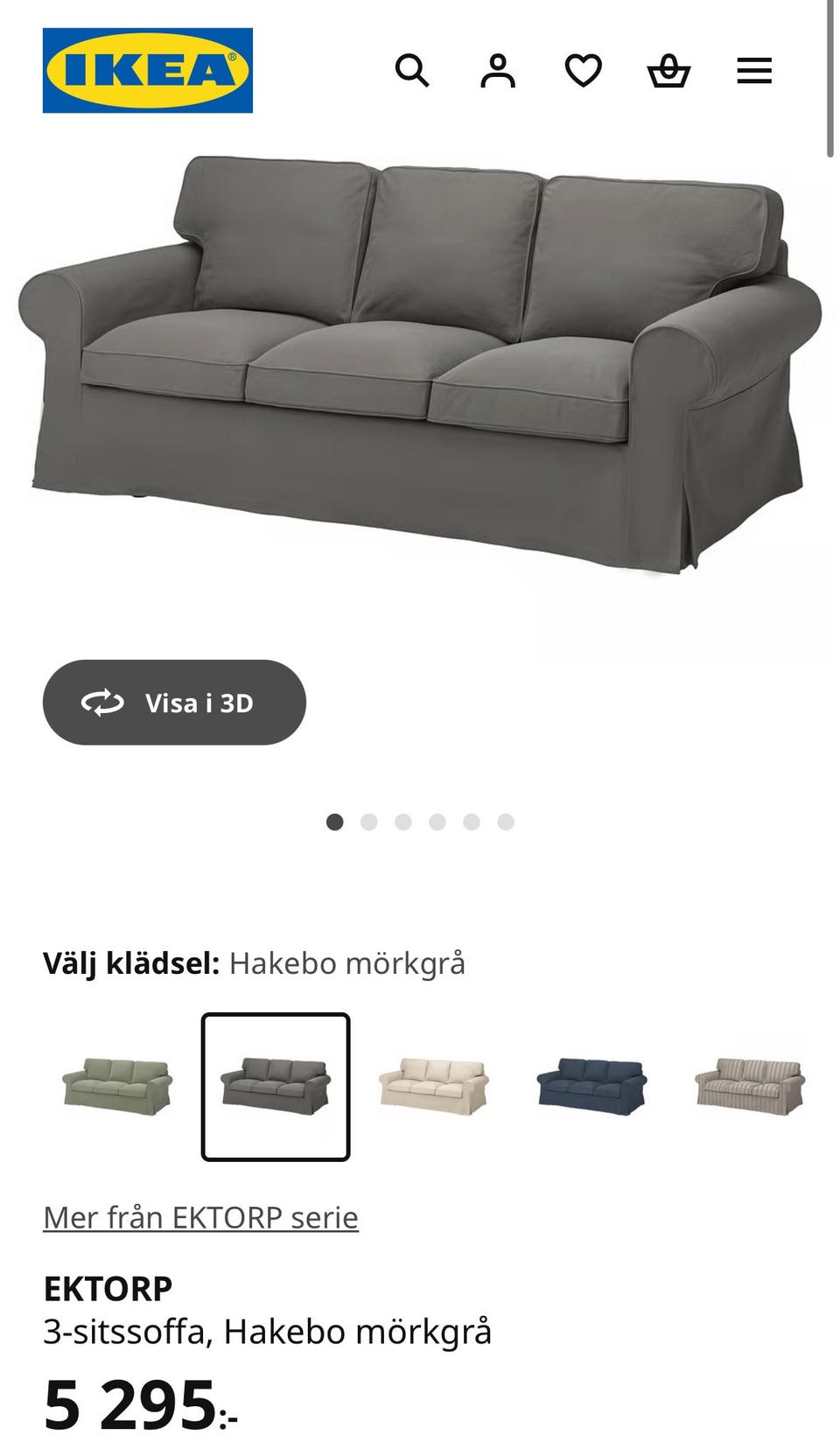Open the account profile icon
The image size is (840, 1449).
pyautogui.click(x=498, y=71)
